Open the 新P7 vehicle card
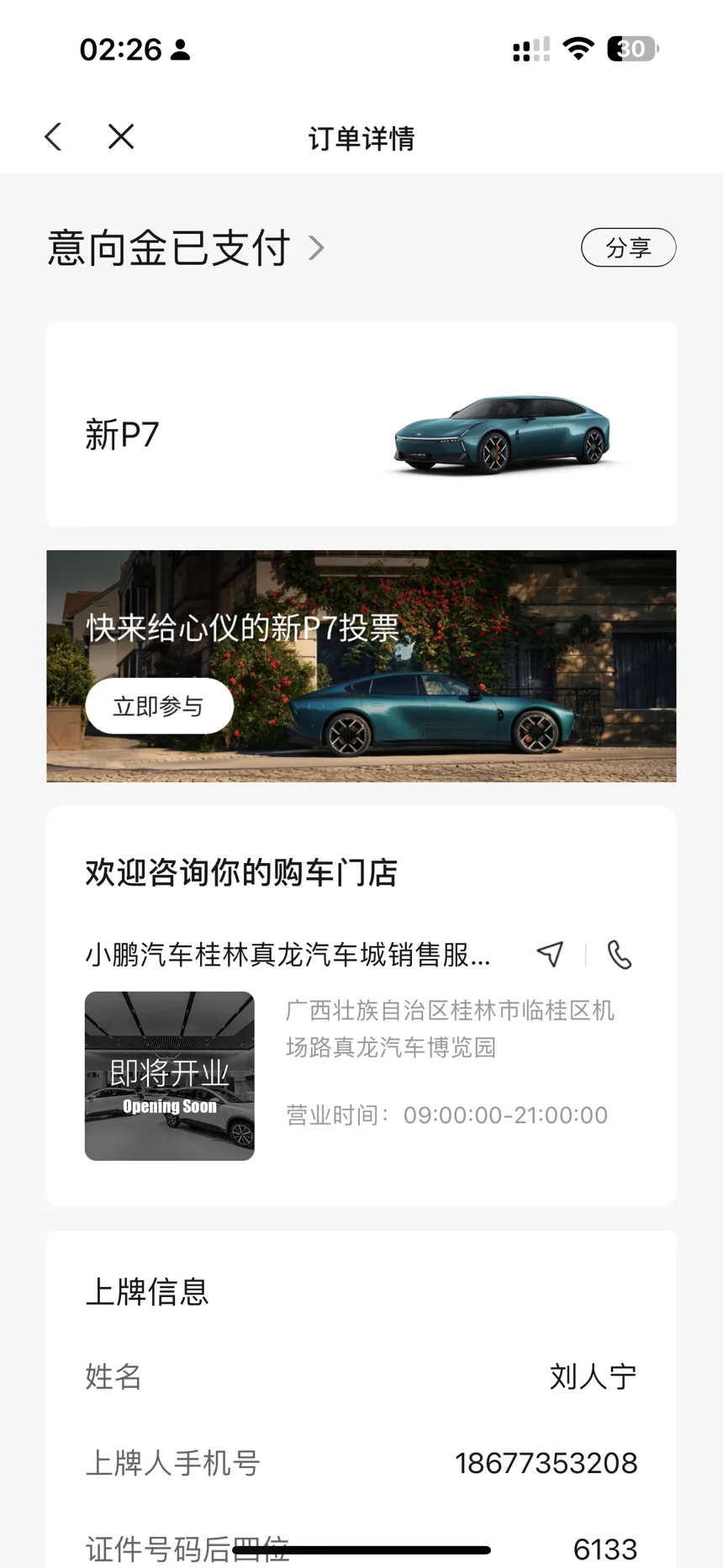This screenshot has width=723, height=1568. pyautogui.click(x=361, y=425)
